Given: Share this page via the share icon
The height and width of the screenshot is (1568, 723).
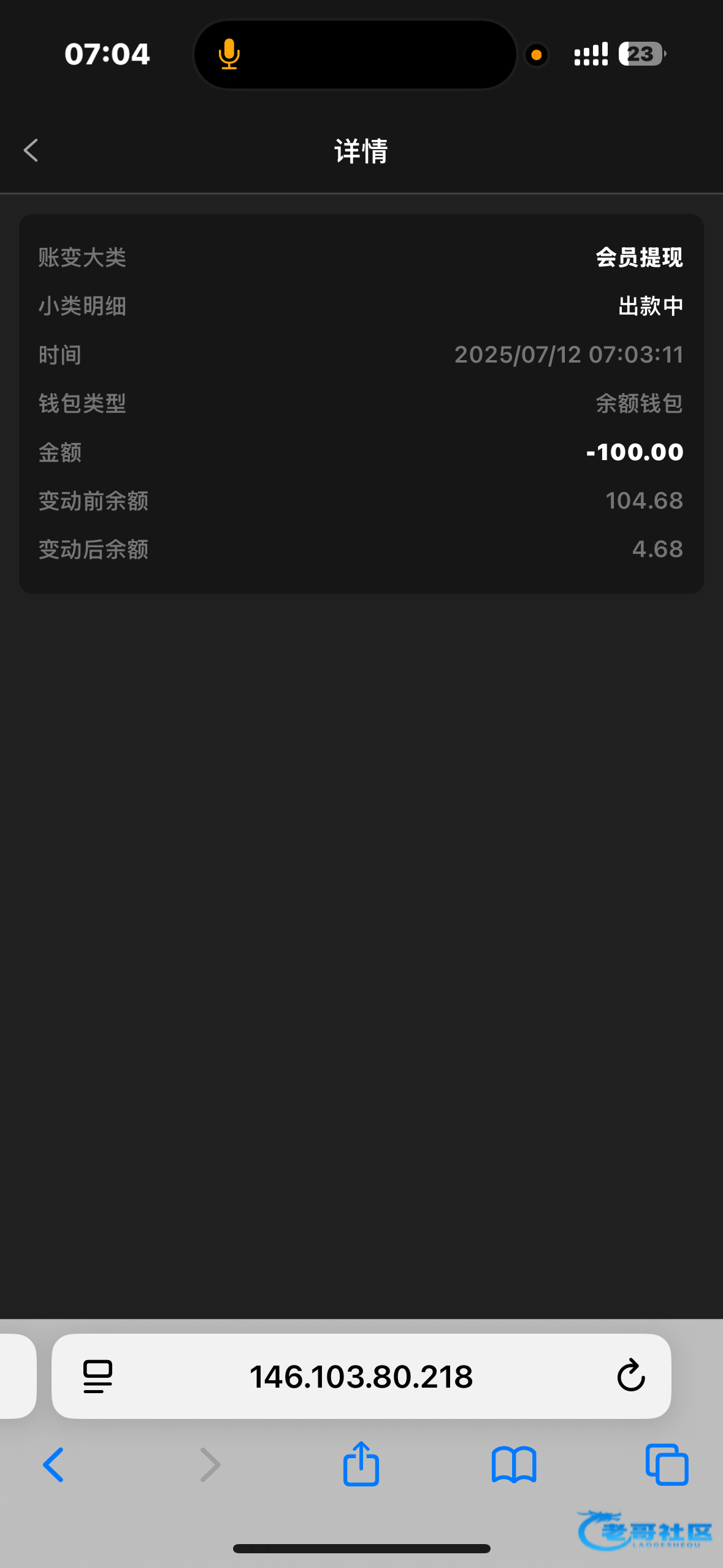Looking at the screenshot, I should (x=361, y=1464).
